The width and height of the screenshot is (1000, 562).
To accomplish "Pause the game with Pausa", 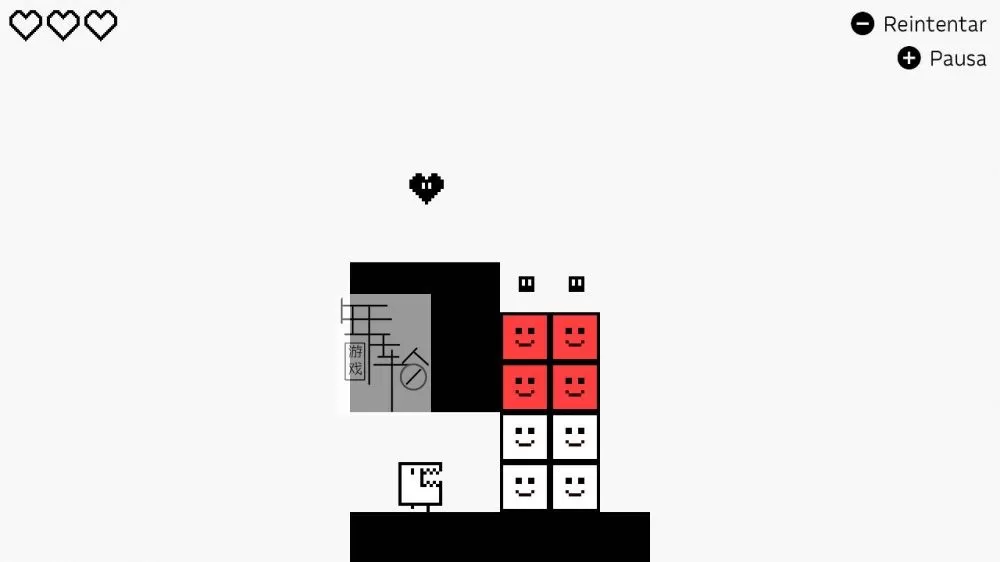I will click(x=941, y=58).
